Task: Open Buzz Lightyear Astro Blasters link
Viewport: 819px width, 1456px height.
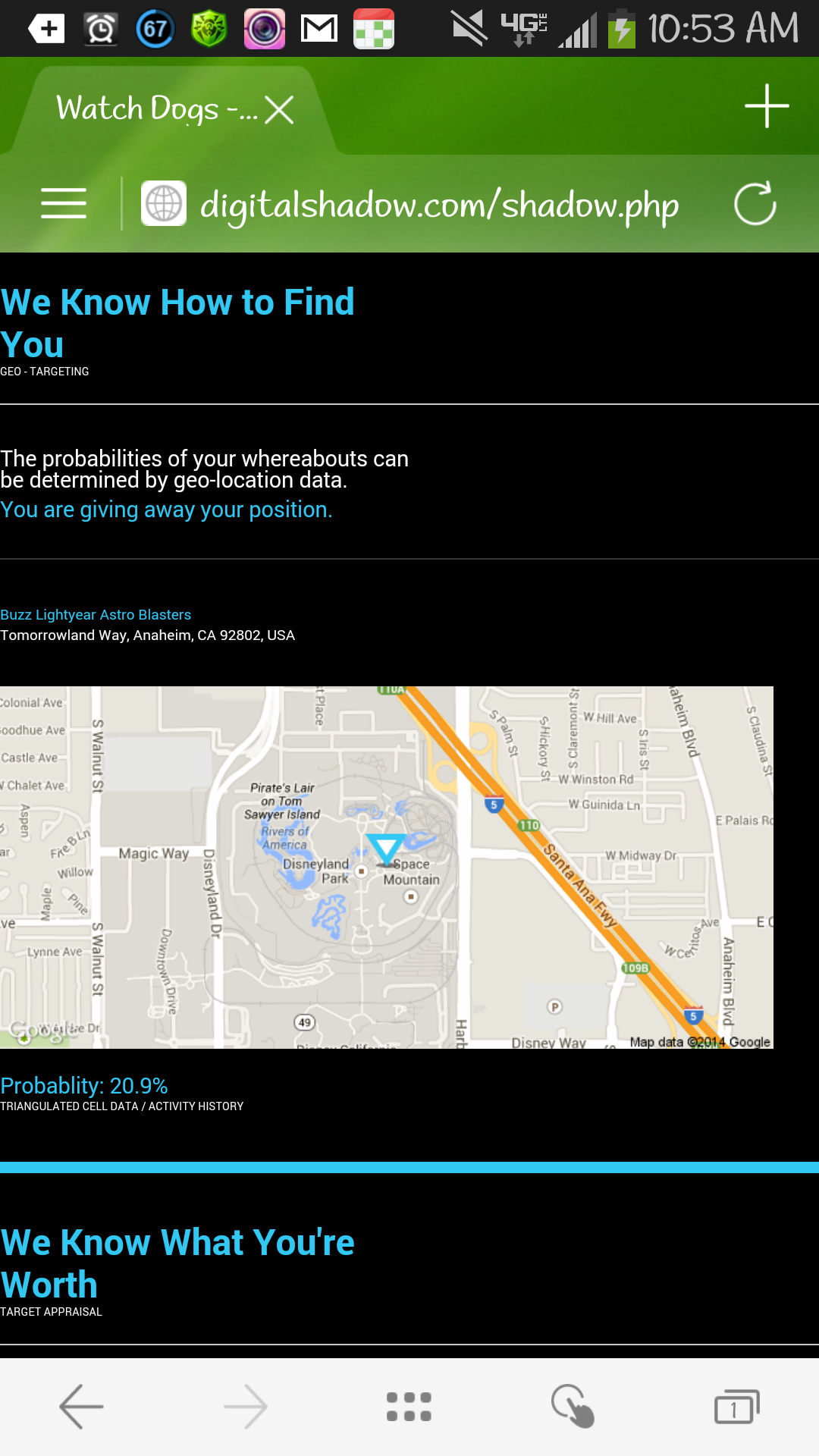Action: pyautogui.click(x=96, y=615)
